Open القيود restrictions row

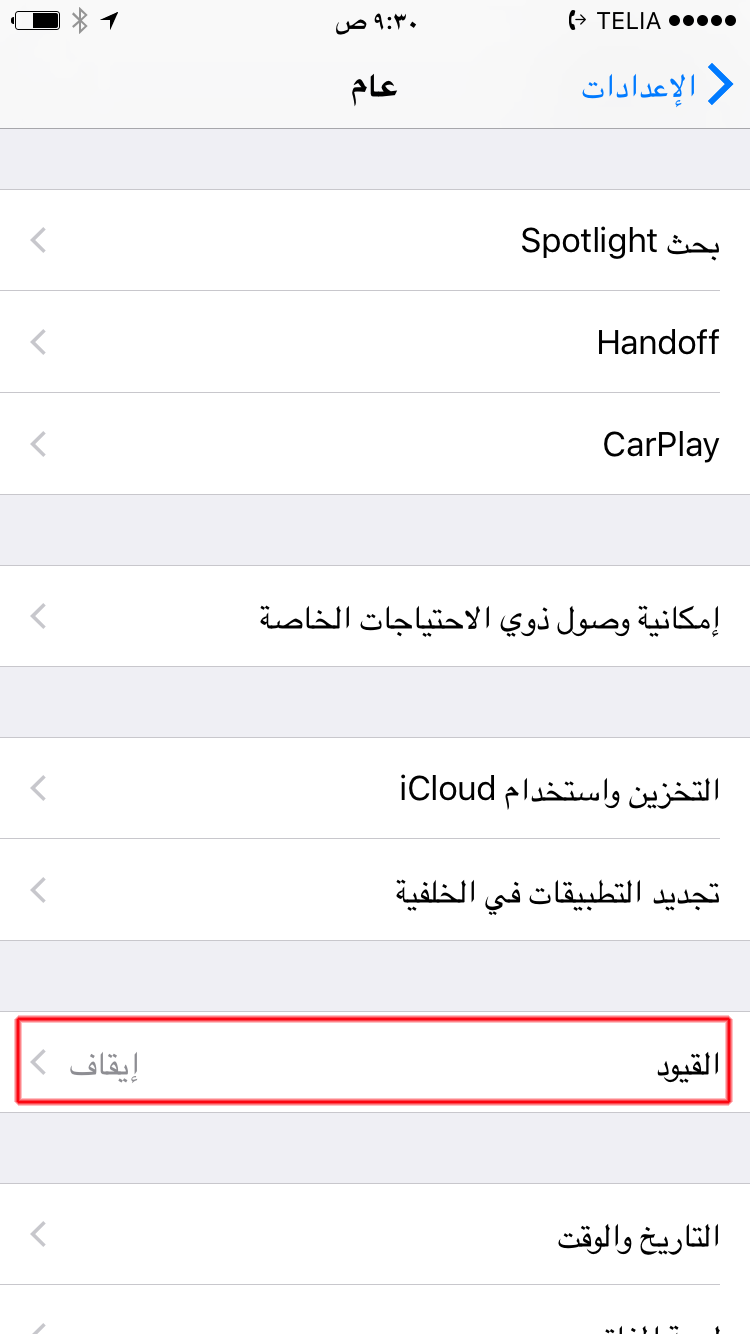coord(375,1063)
